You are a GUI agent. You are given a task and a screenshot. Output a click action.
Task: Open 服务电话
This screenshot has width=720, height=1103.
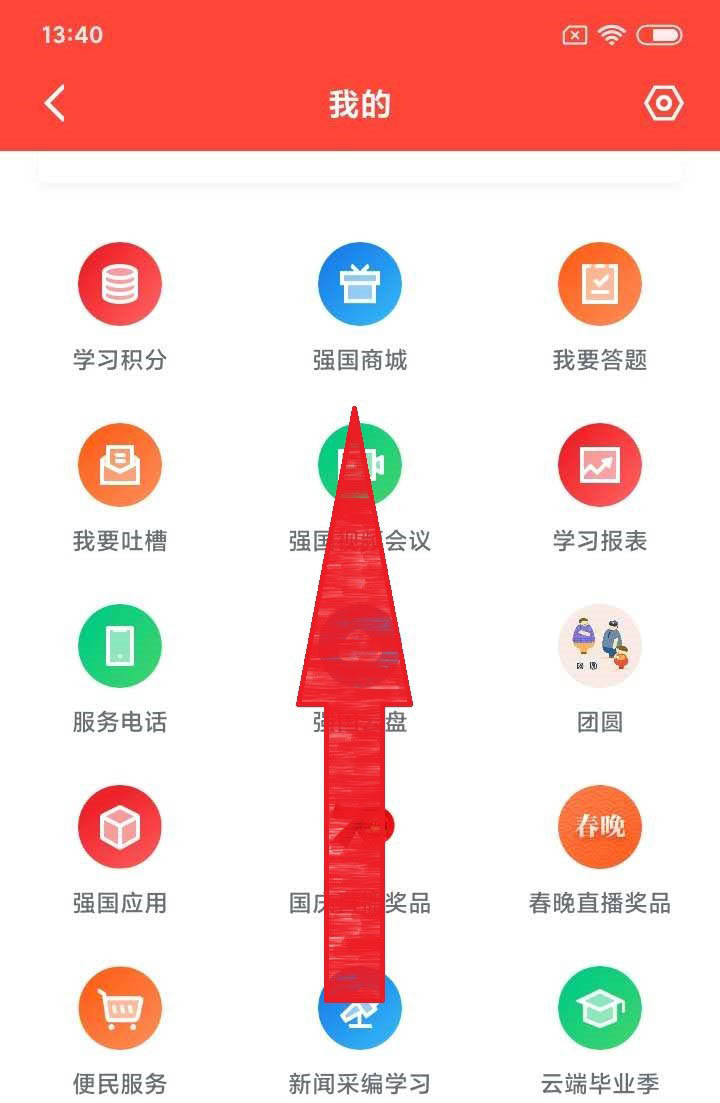click(120, 646)
